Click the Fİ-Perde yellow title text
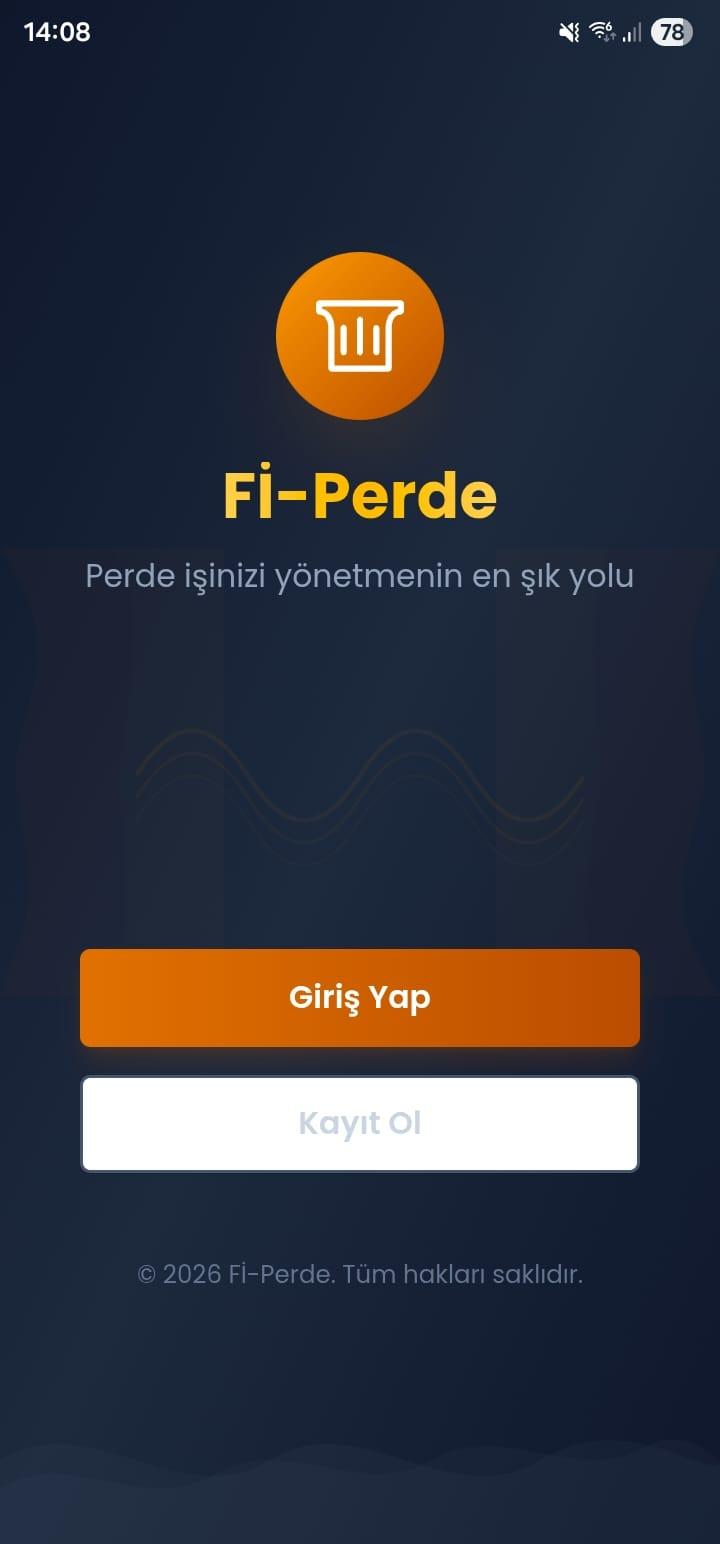Viewport: 720px width, 1544px height. pos(360,492)
